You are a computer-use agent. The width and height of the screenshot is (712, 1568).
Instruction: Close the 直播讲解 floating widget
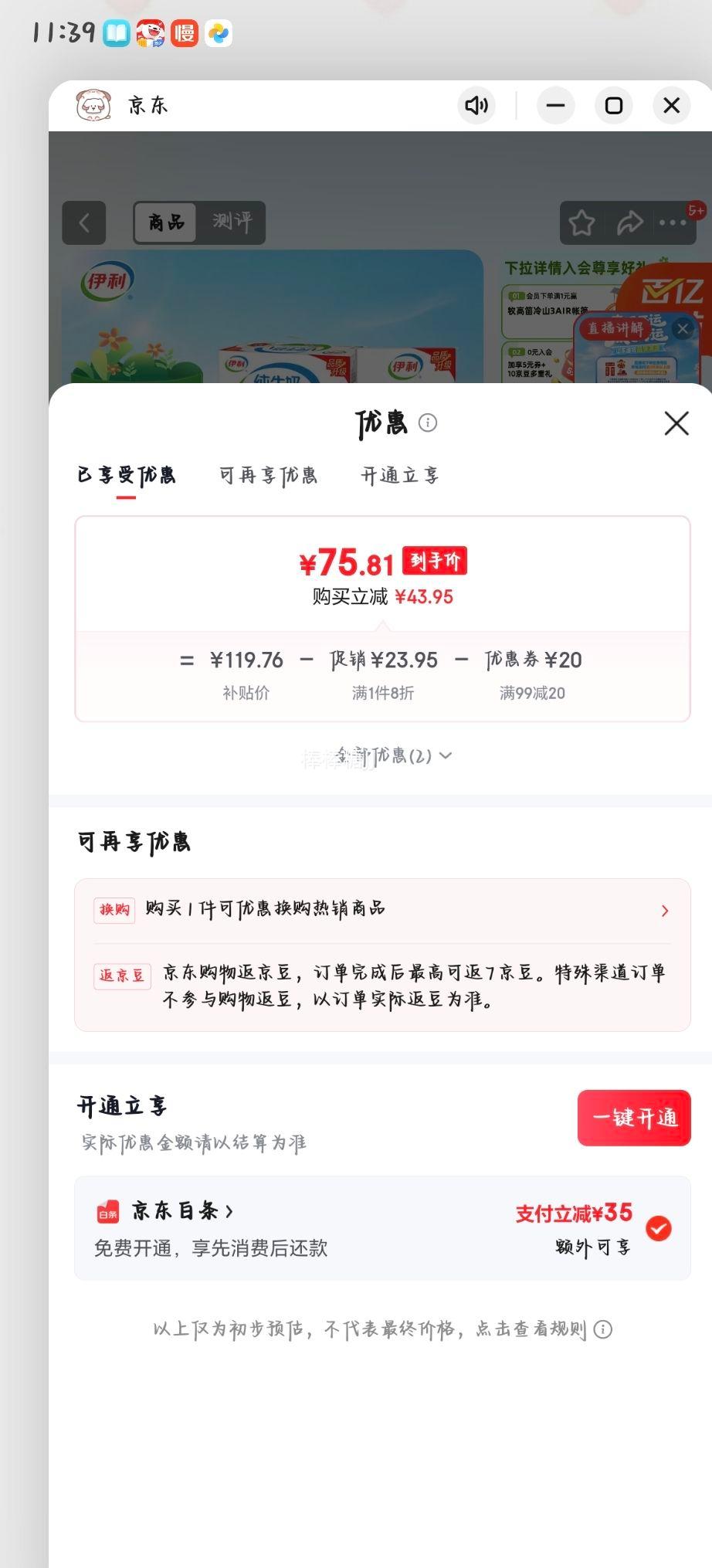point(683,328)
